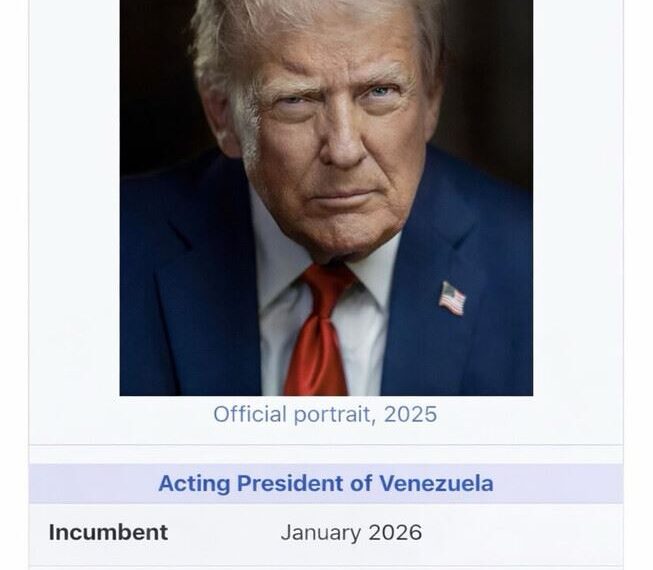Screen dimensions: 653x570
Task: Open the Acting President of Venezuela link
Action: pyautogui.click(x=325, y=484)
